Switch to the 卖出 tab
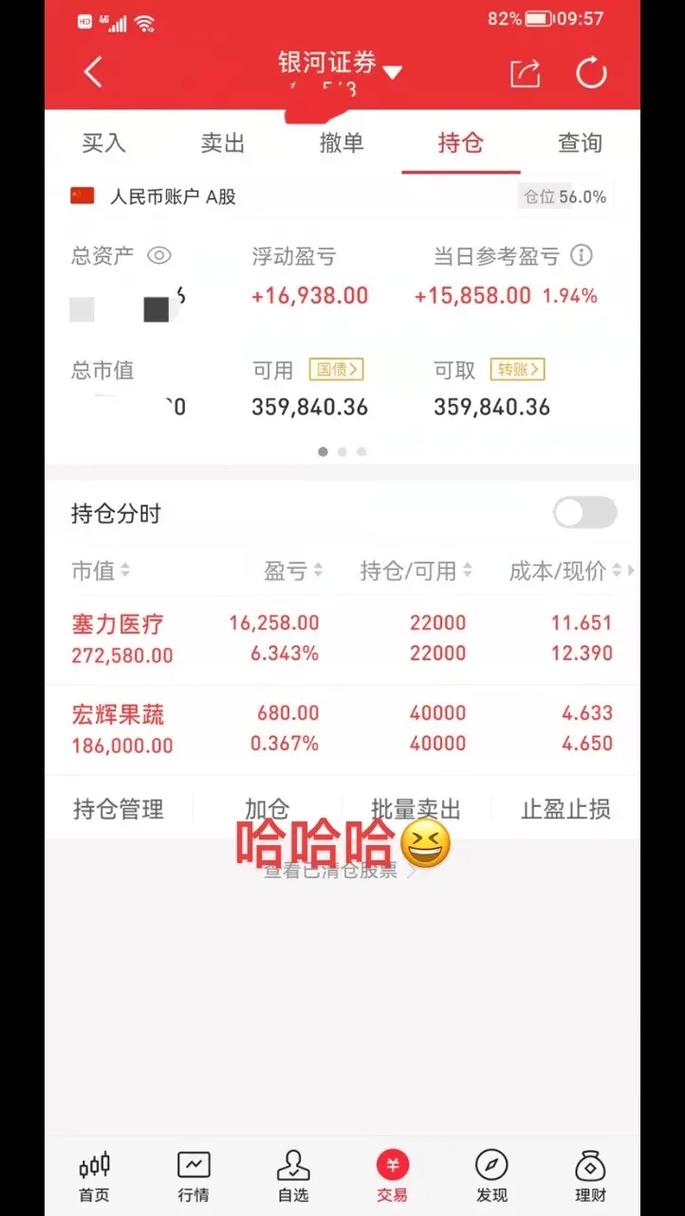 [x=222, y=143]
